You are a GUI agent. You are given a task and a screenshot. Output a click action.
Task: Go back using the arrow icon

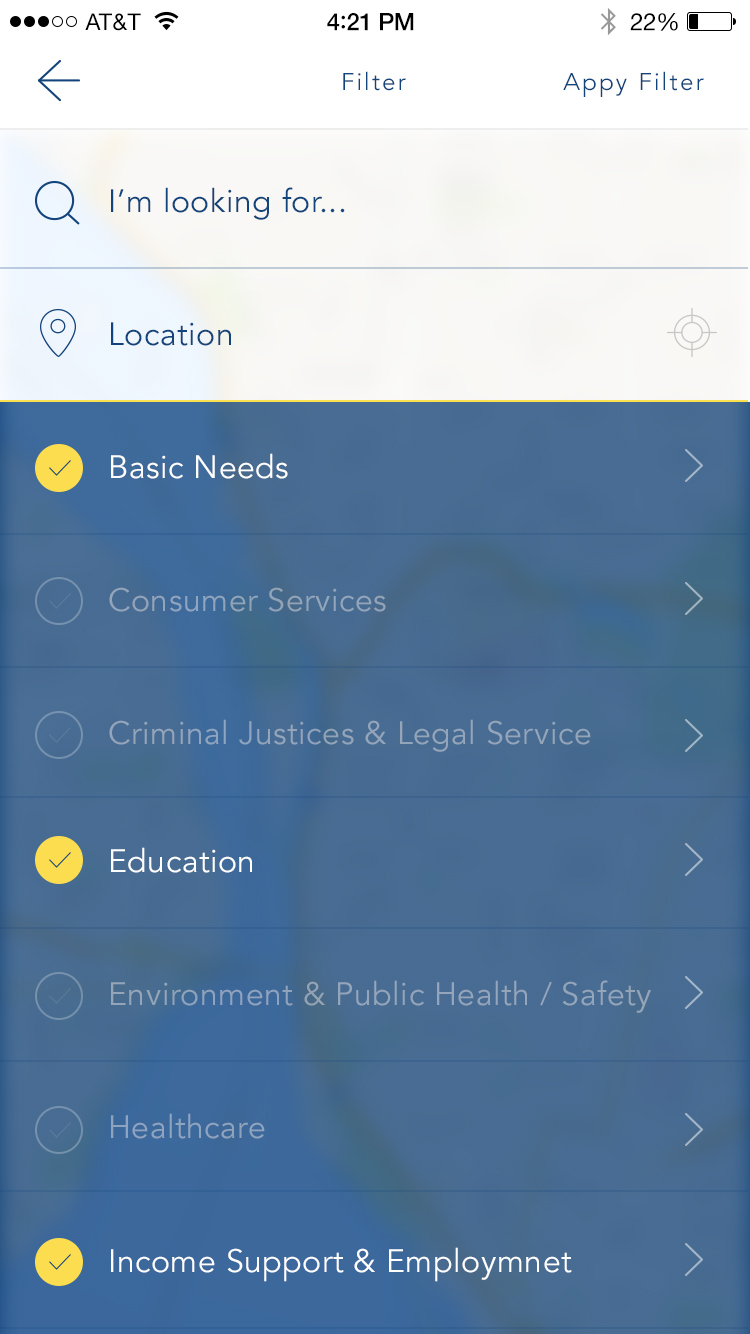[58, 81]
